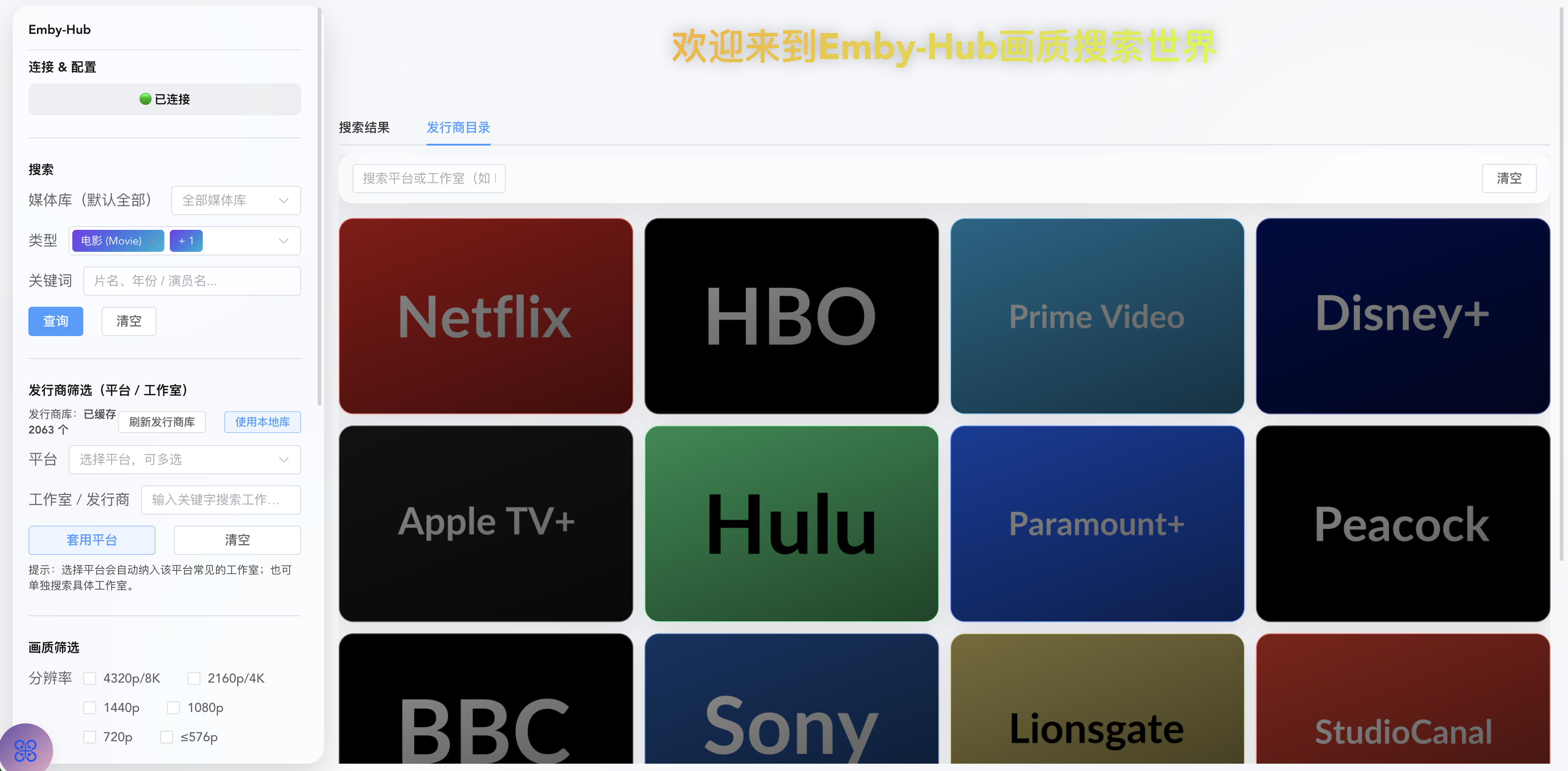Enable the 2160p/4K resolution filter
The width and height of the screenshot is (1568, 771).
click(194, 679)
